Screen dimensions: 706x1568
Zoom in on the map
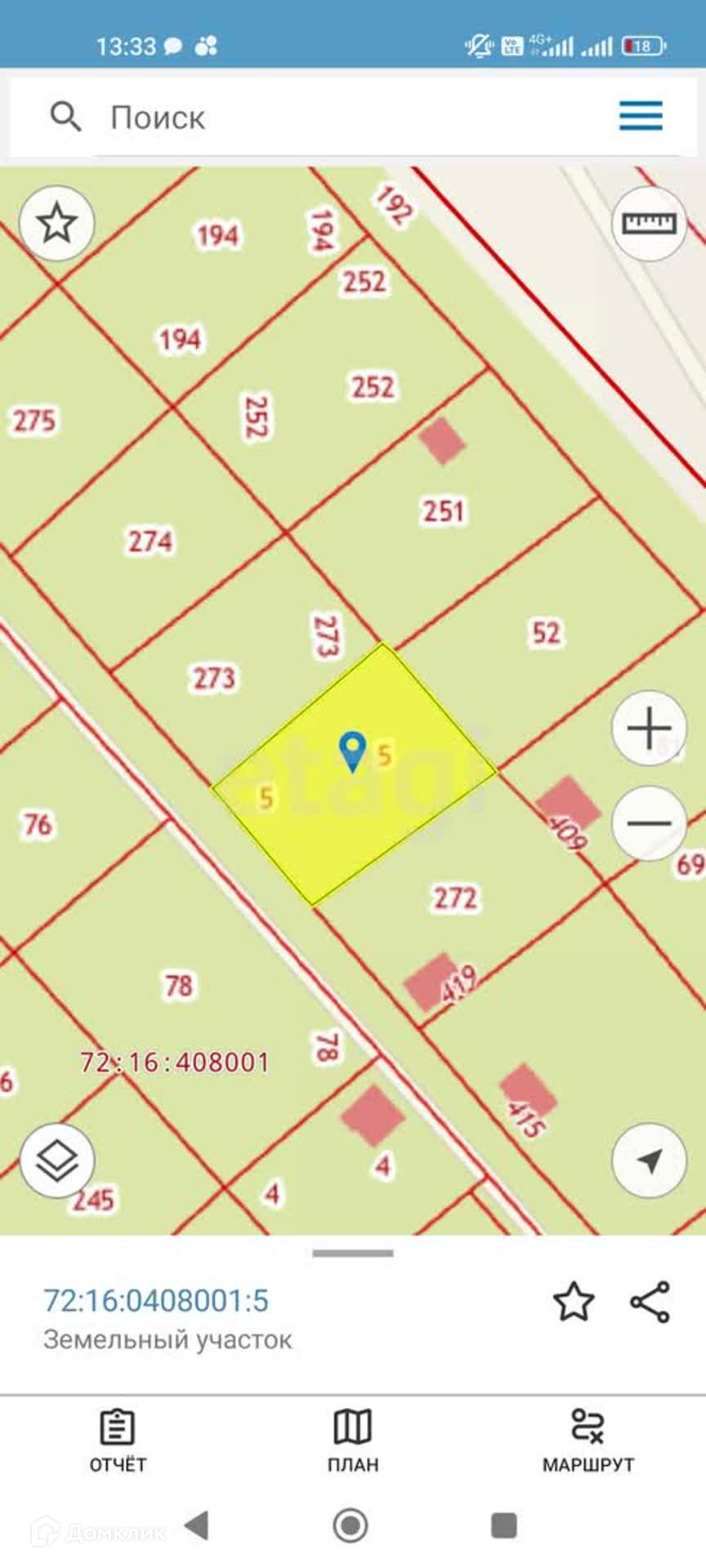coord(649,727)
